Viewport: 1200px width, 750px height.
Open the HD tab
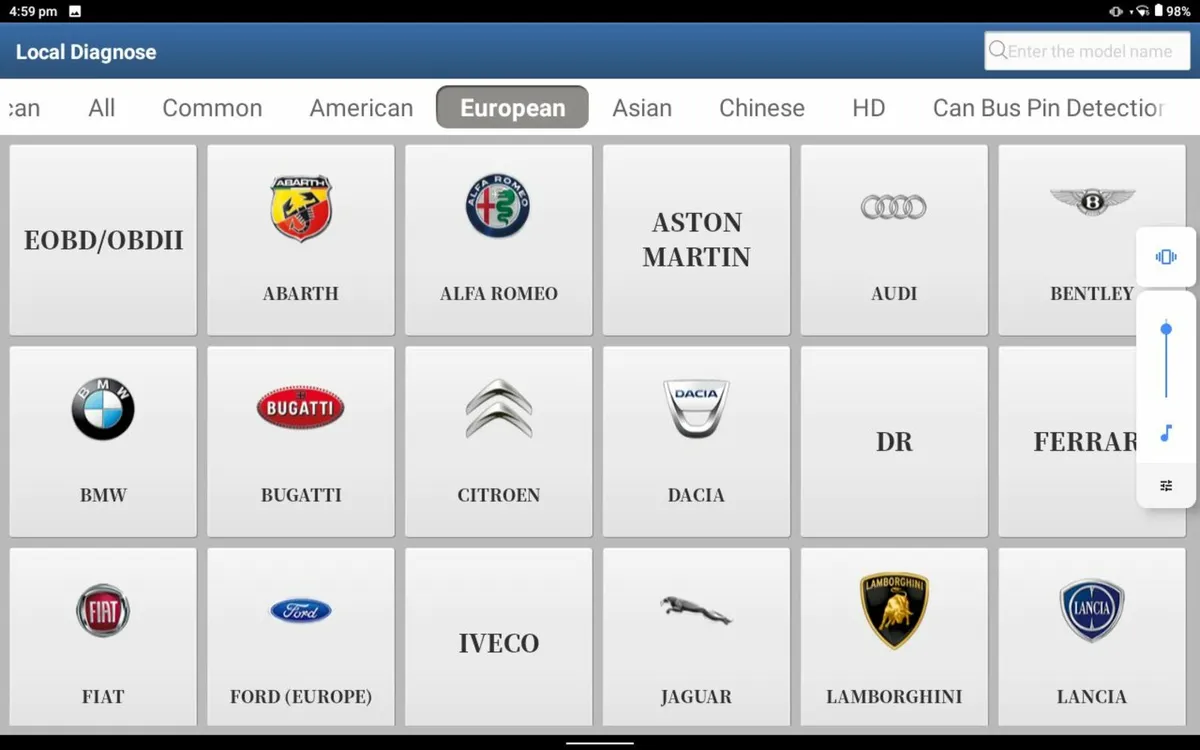pyautogui.click(x=868, y=108)
